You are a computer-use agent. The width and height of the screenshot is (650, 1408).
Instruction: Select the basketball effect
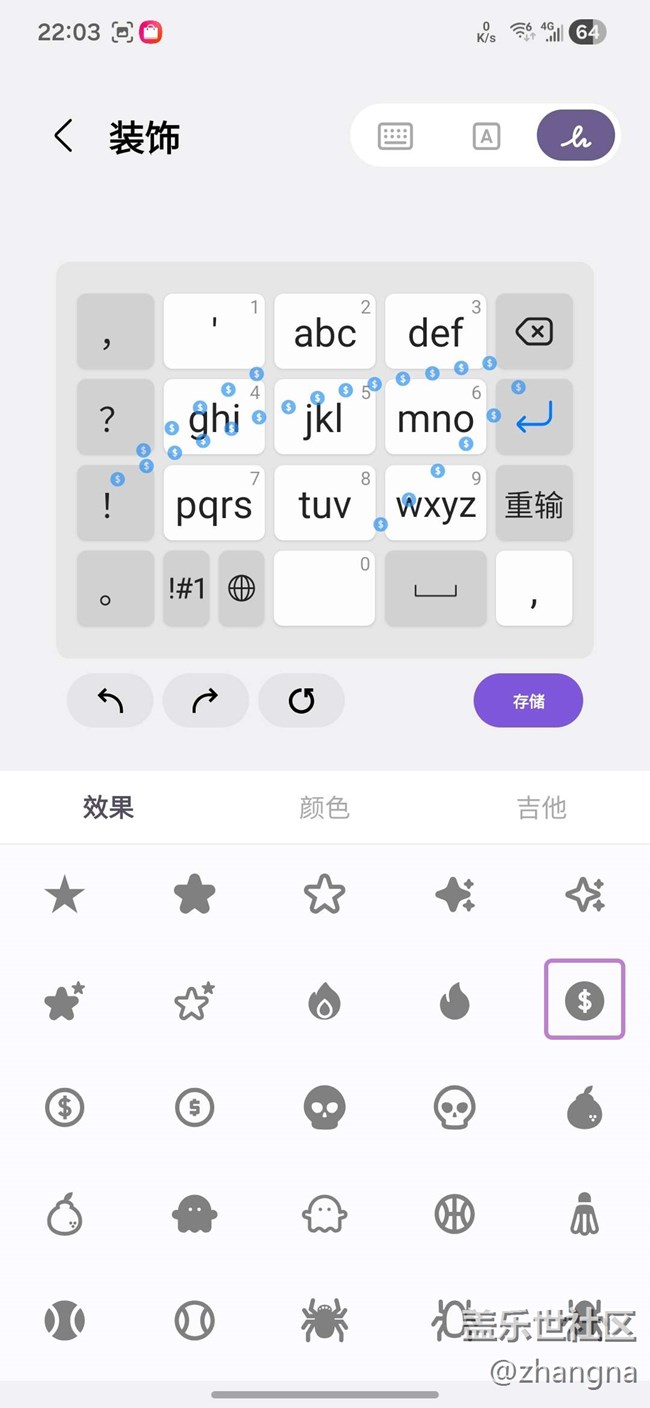coord(454,1216)
